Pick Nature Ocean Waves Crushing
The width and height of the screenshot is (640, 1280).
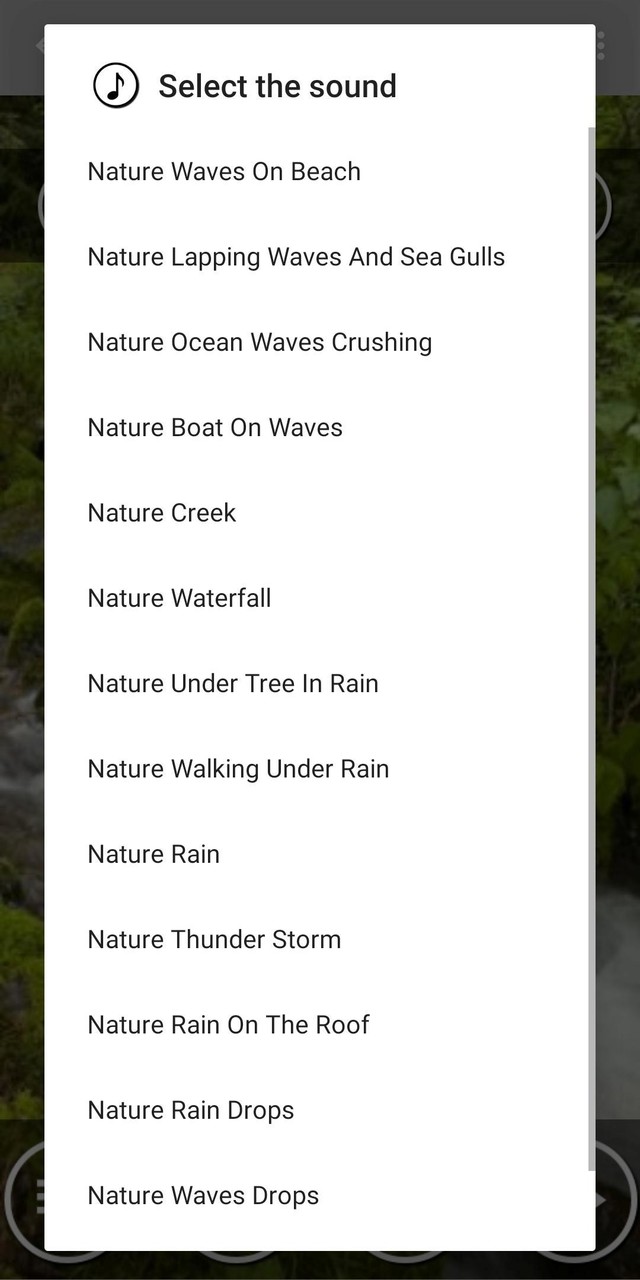click(319, 342)
